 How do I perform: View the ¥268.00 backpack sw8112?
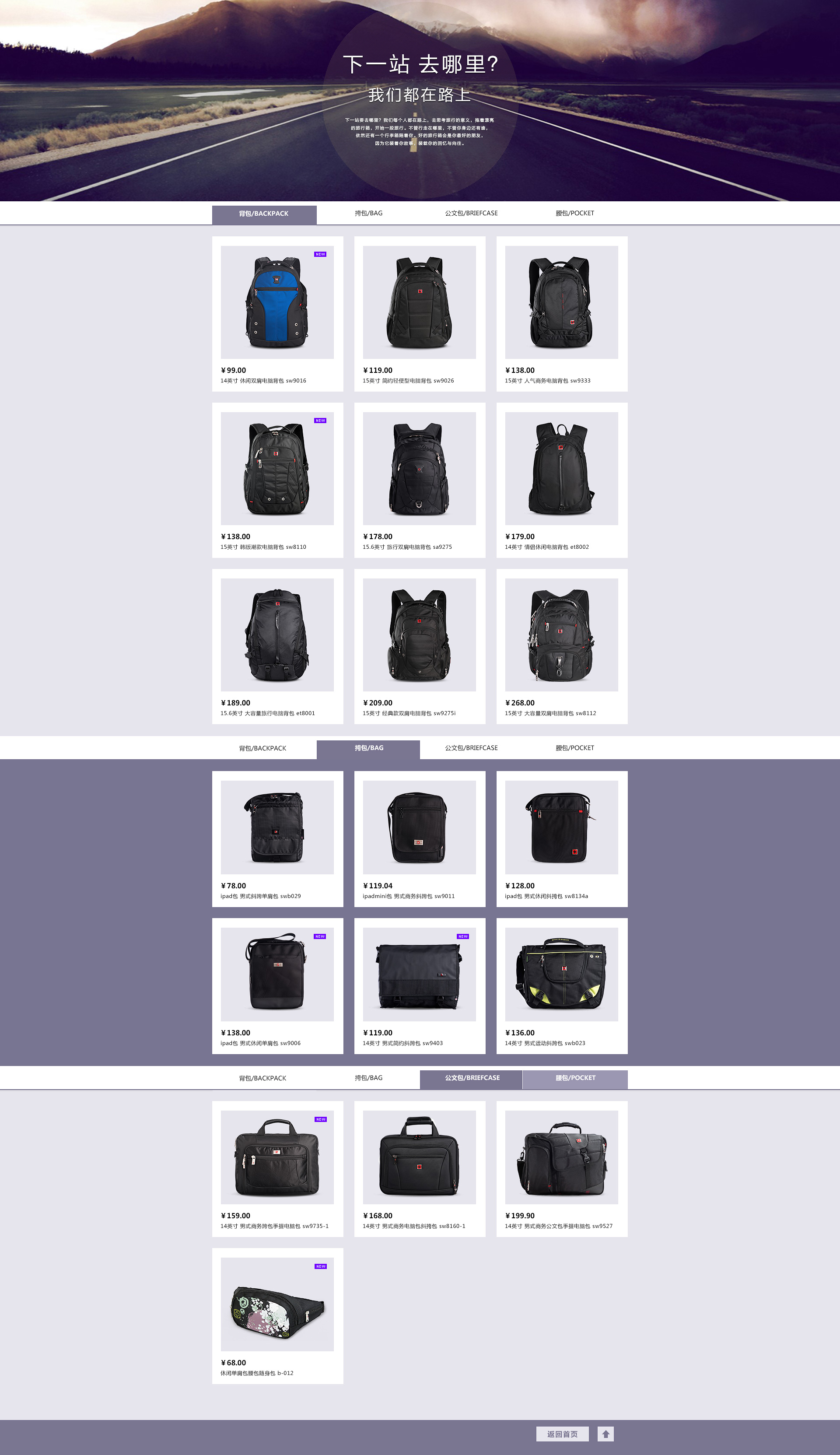tap(561, 646)
